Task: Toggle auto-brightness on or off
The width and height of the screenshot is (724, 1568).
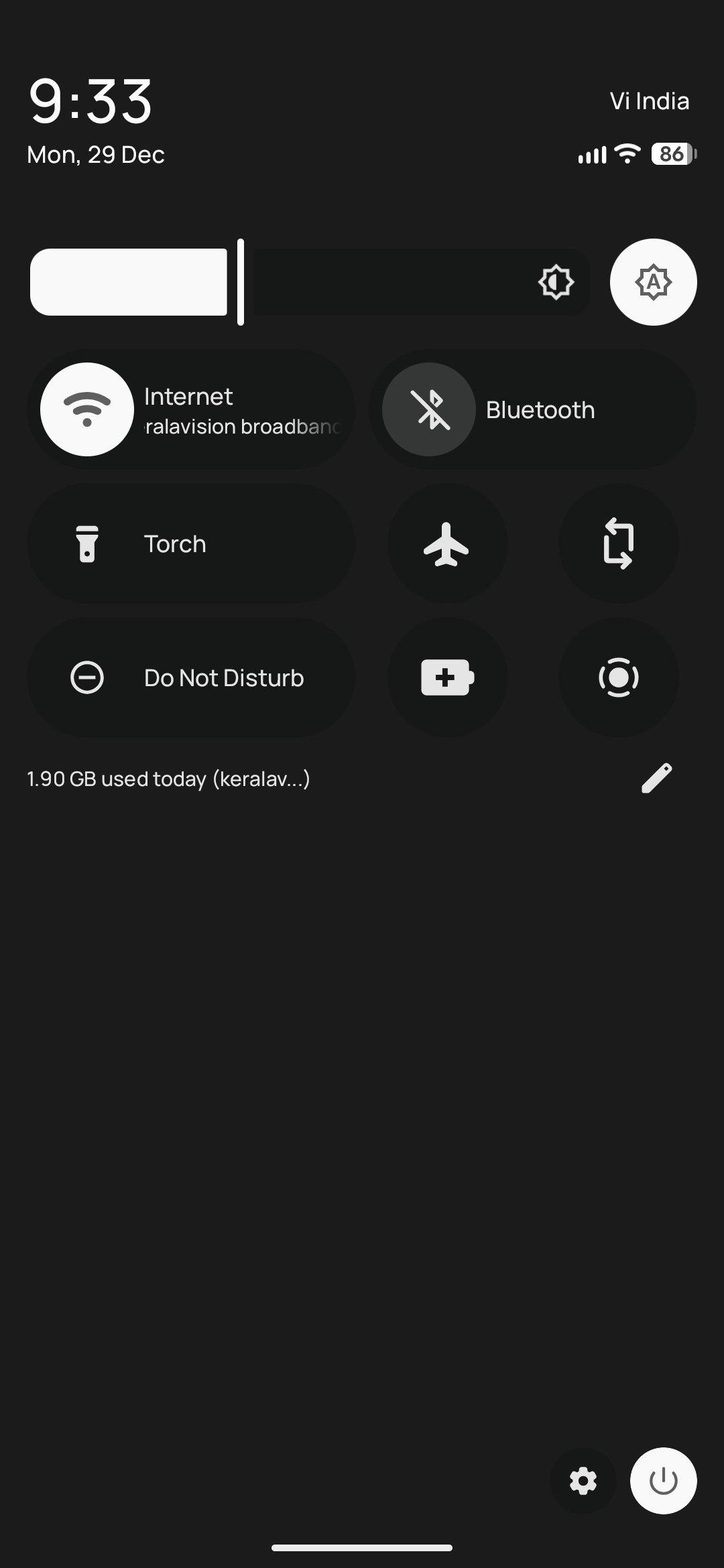Action: coord(653,282)
